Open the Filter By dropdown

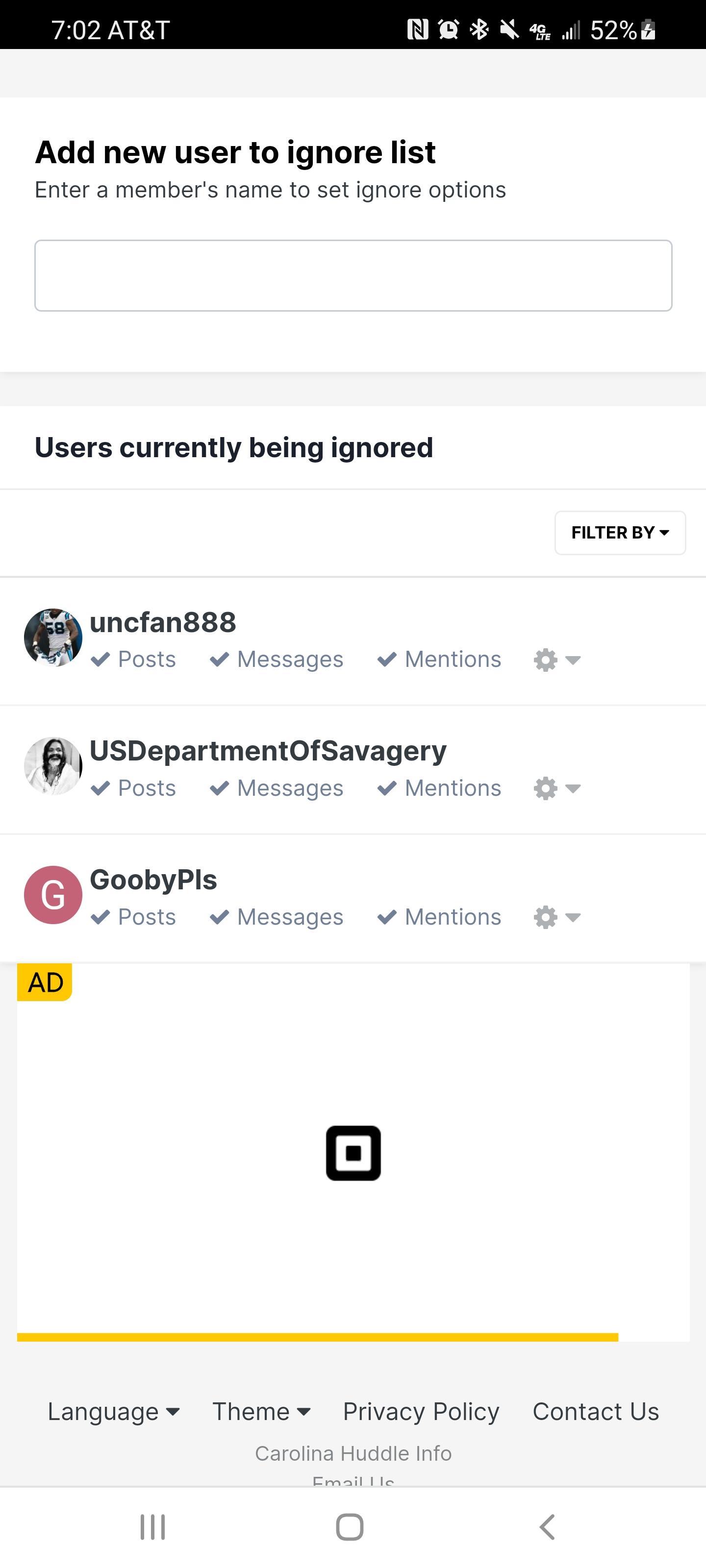[x=620, y=533]
